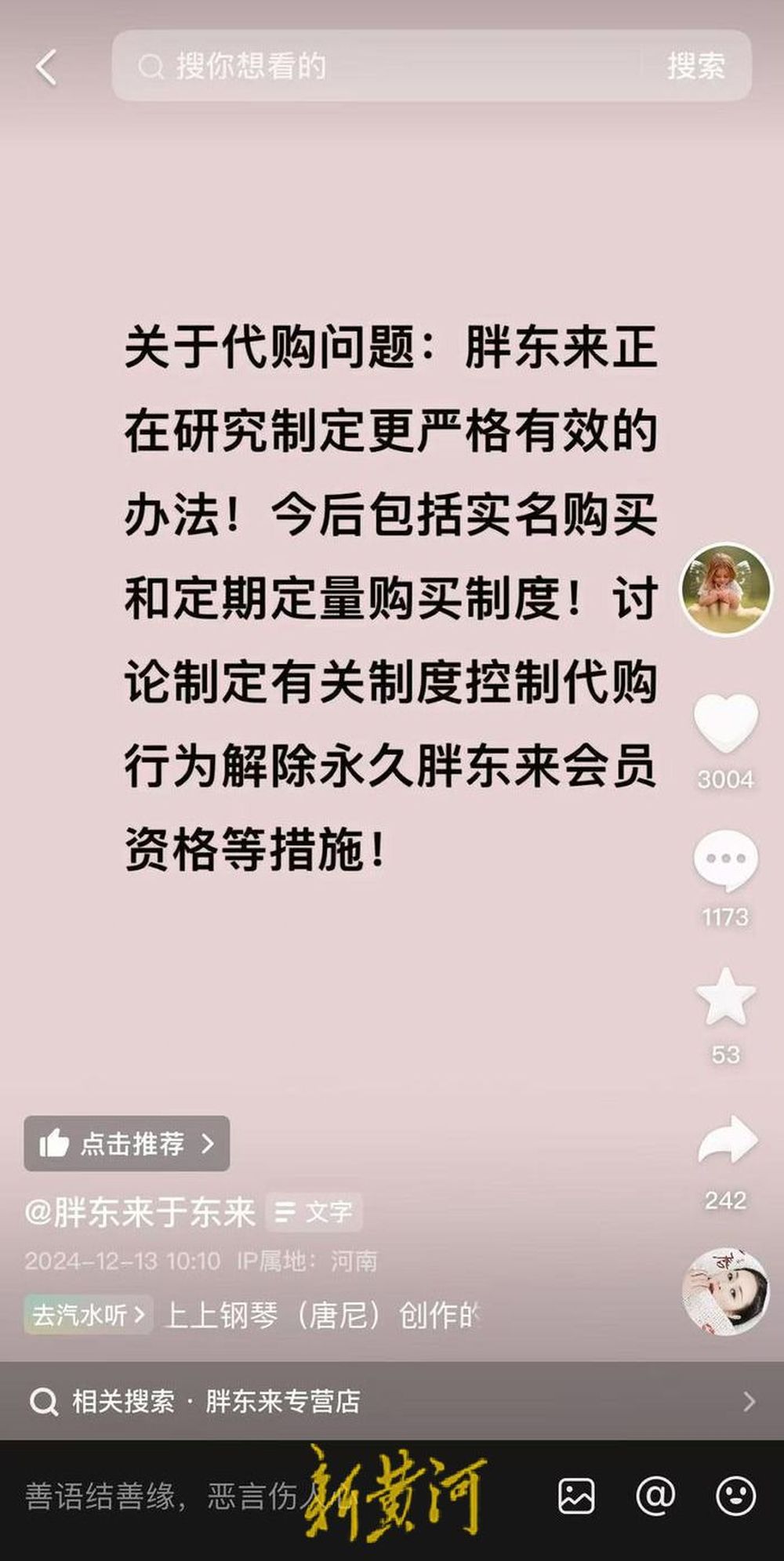Tap the comment input box
This screenshot has width=784, height=1561.
(x=172, y=1497)
